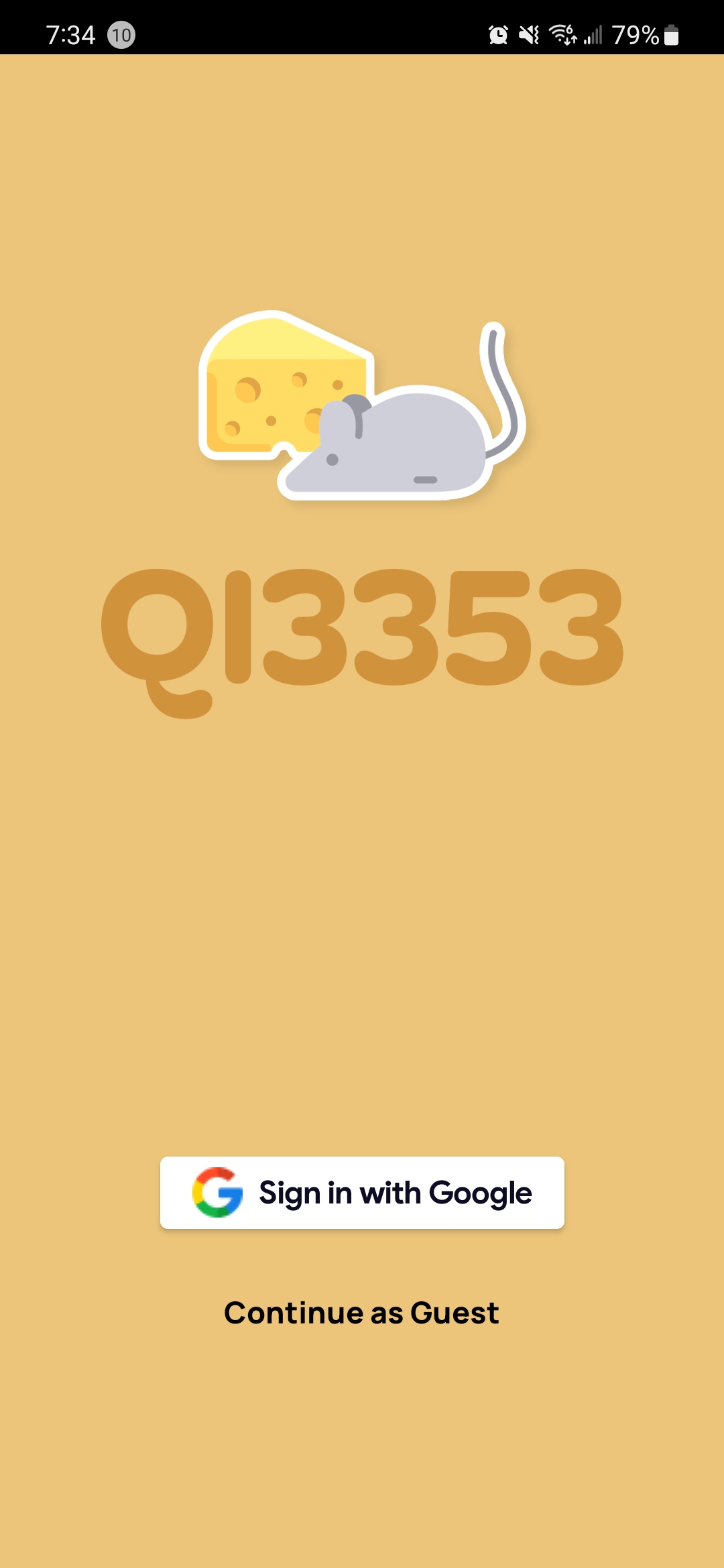Tap the alarm clock status bar icon
Viewport: 724px width, 1568px height.
click(497, 34)
